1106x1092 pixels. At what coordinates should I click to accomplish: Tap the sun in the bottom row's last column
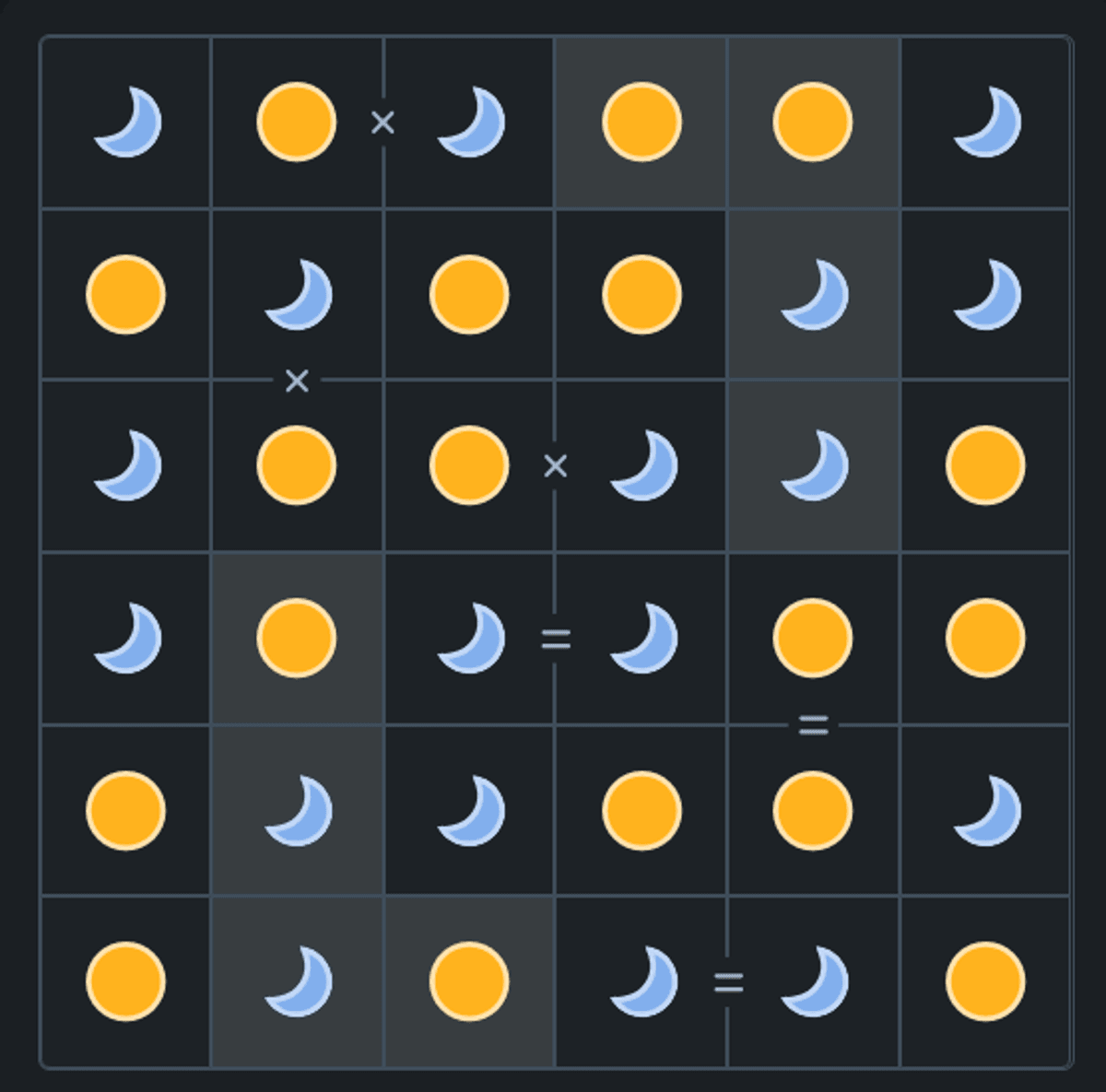[x=985, y=981]
